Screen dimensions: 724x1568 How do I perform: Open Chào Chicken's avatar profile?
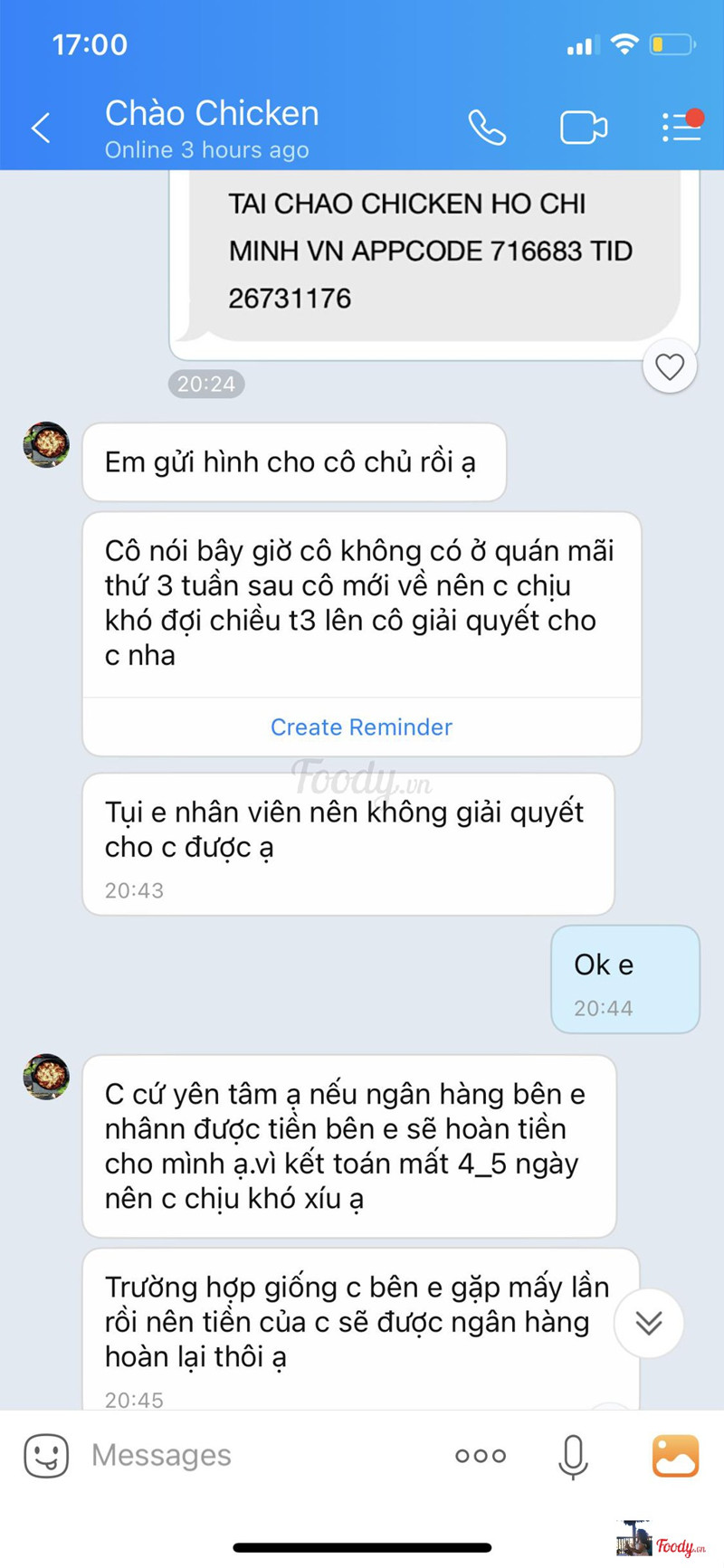pos(46,444)
